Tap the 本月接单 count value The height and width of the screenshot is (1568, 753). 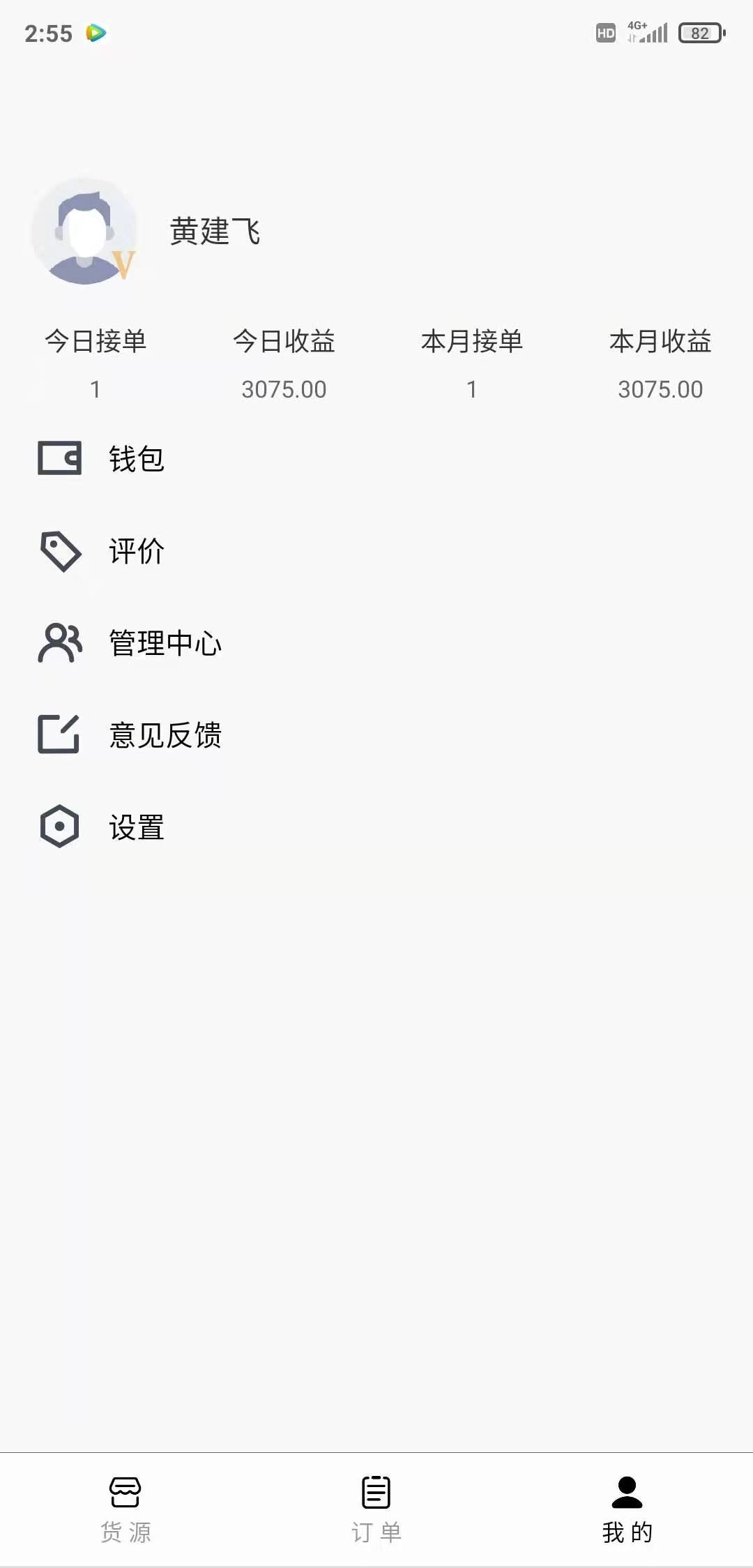pyautogui.click(x=471, y=389)
